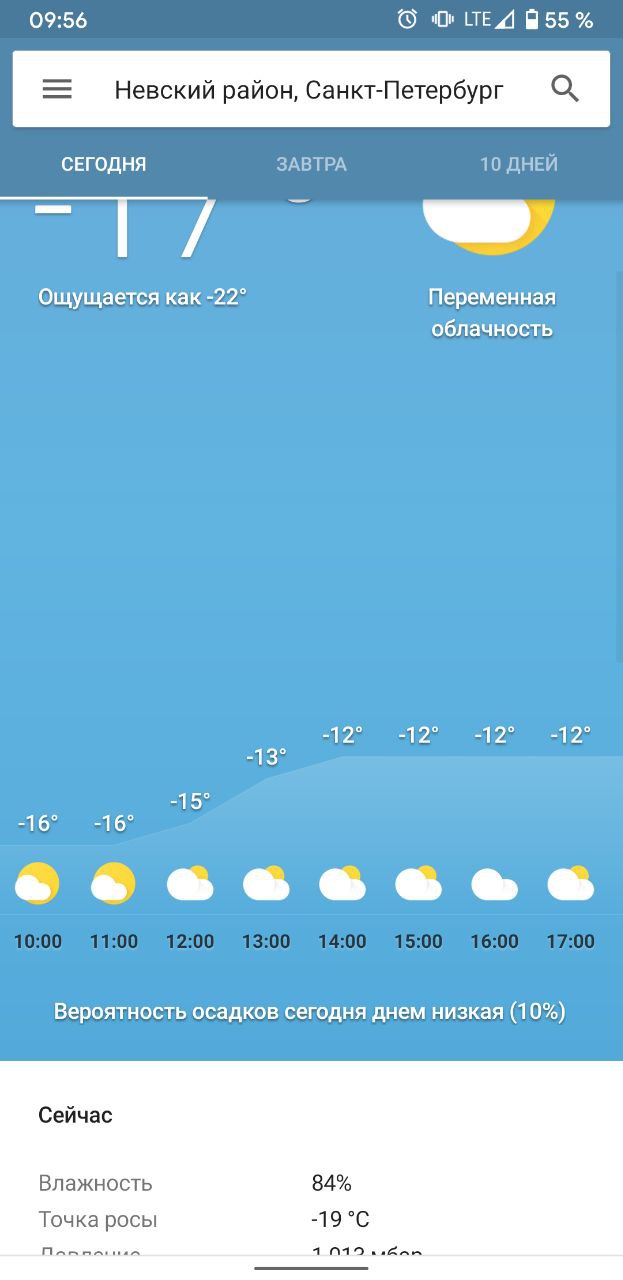Switch to the 10 дней tab
623x1280 pixels.
(519, 164)
